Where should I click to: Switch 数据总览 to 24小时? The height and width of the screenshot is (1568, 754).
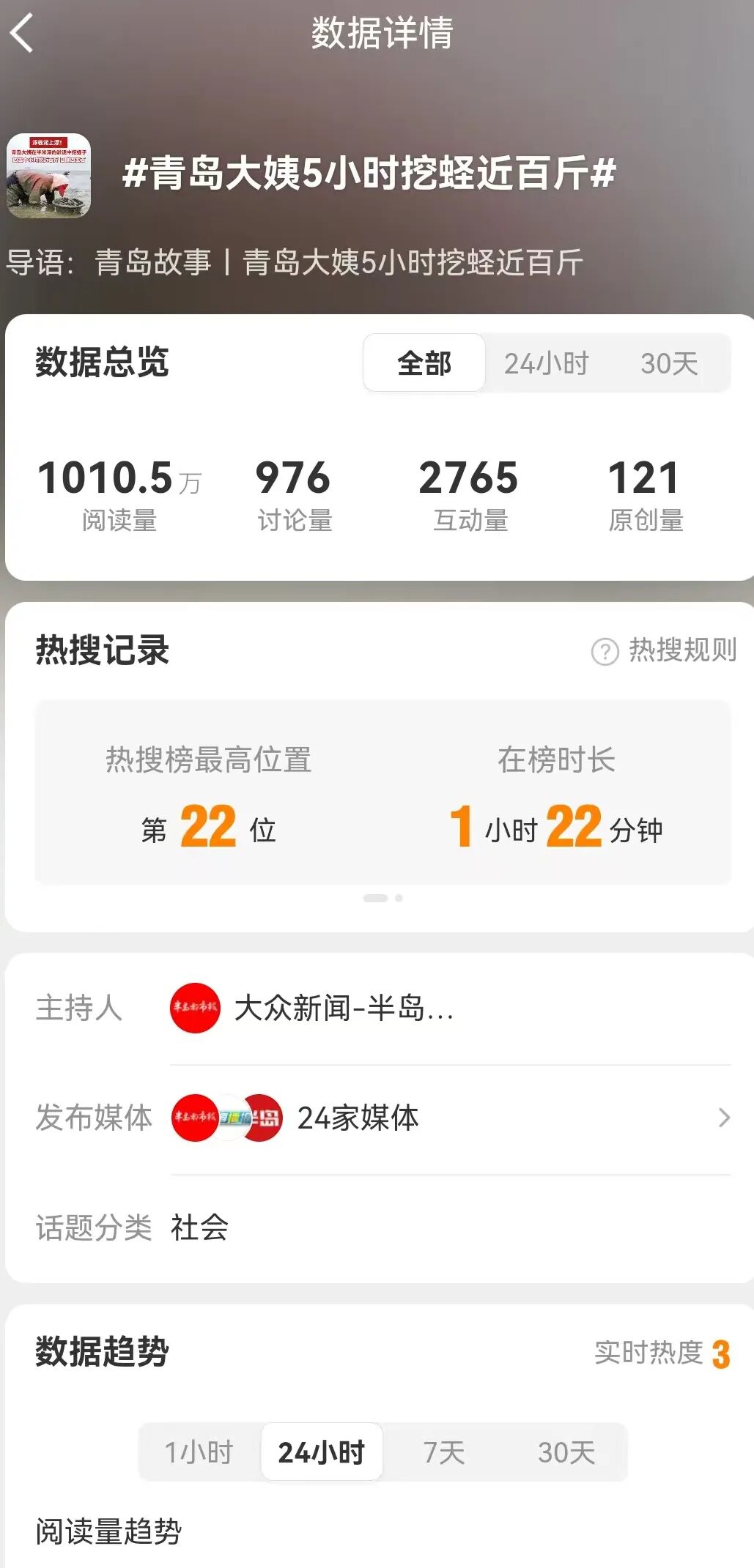pos(546,363)
